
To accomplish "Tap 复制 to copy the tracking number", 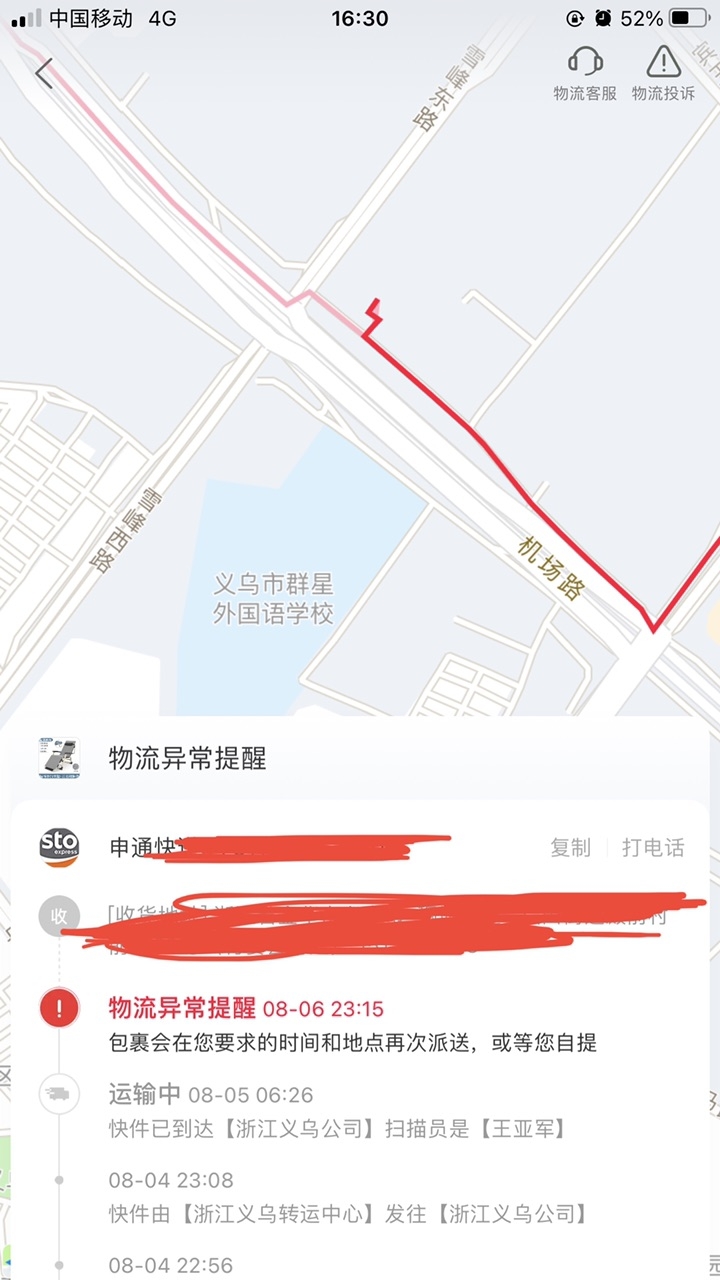I will (570, 847).
